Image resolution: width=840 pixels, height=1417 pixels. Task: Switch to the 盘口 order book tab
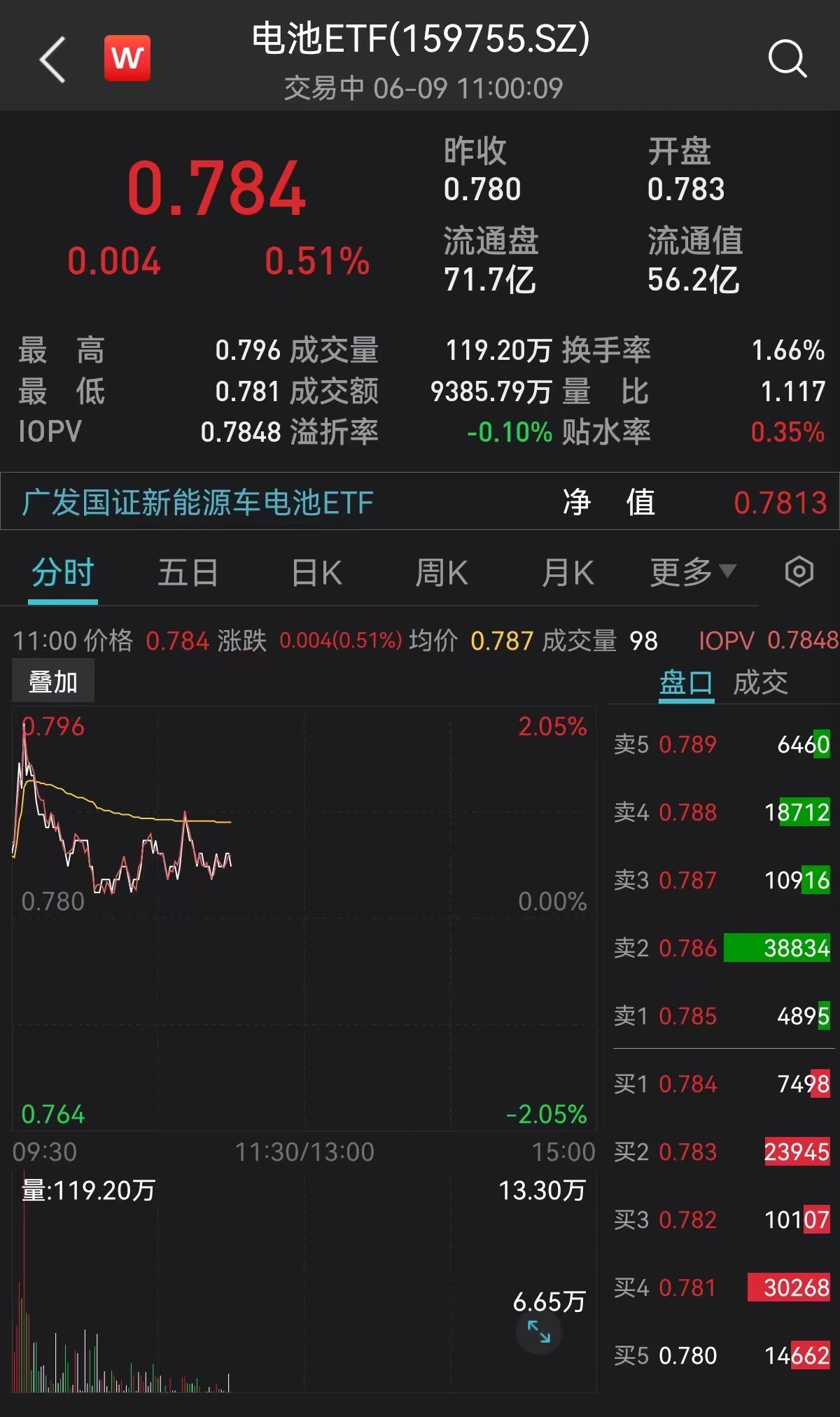coord(687,682)
